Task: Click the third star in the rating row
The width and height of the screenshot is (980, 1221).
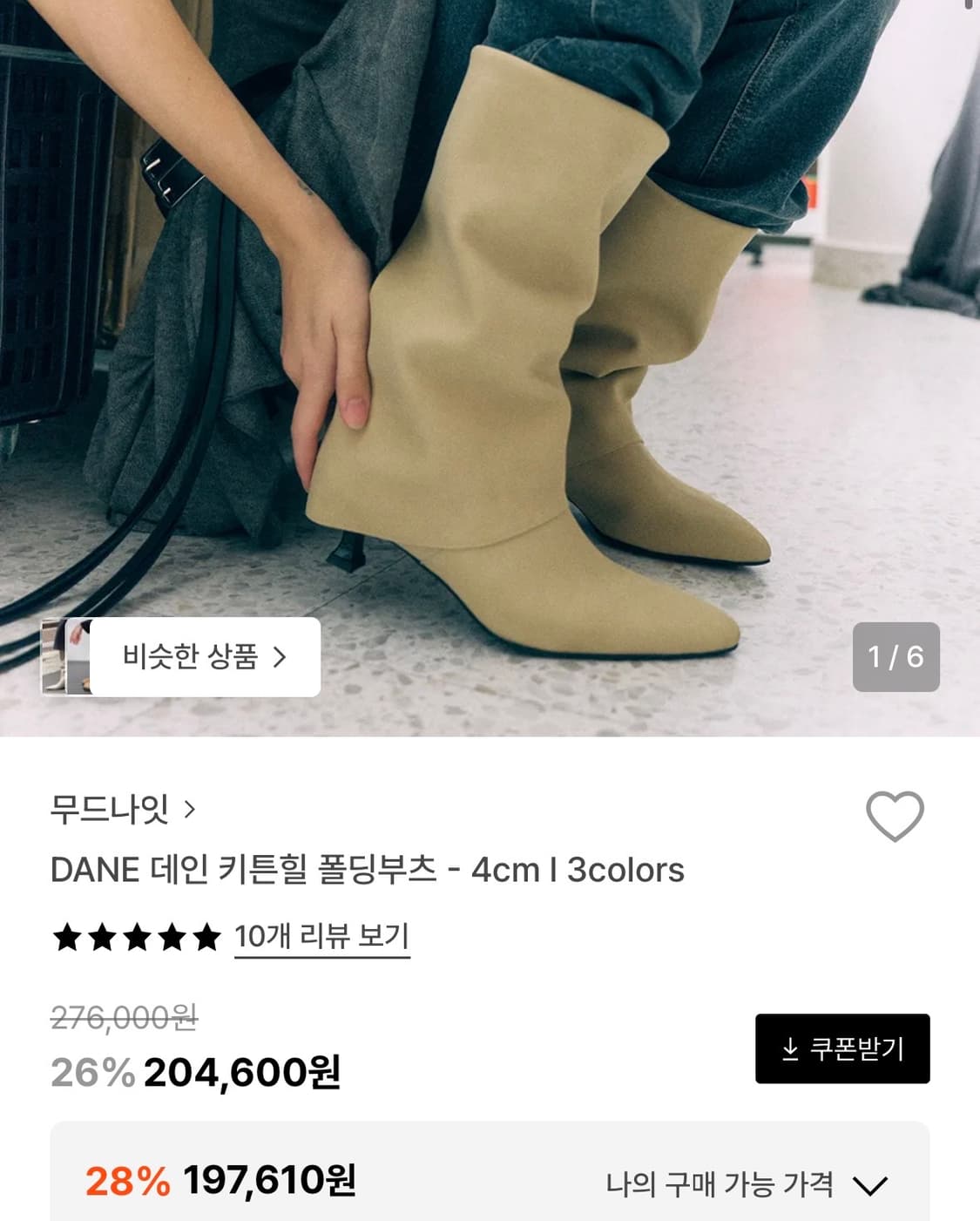Action: tap(135, 935)
